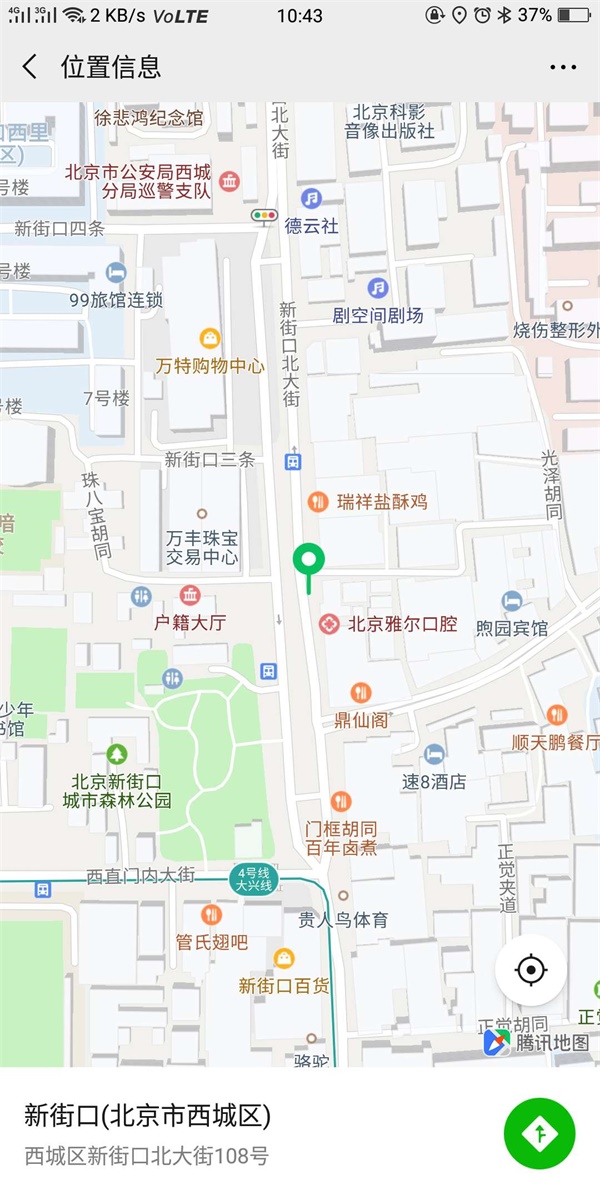Recenter map to my location
600x1200 pixels.
(531, 970)
